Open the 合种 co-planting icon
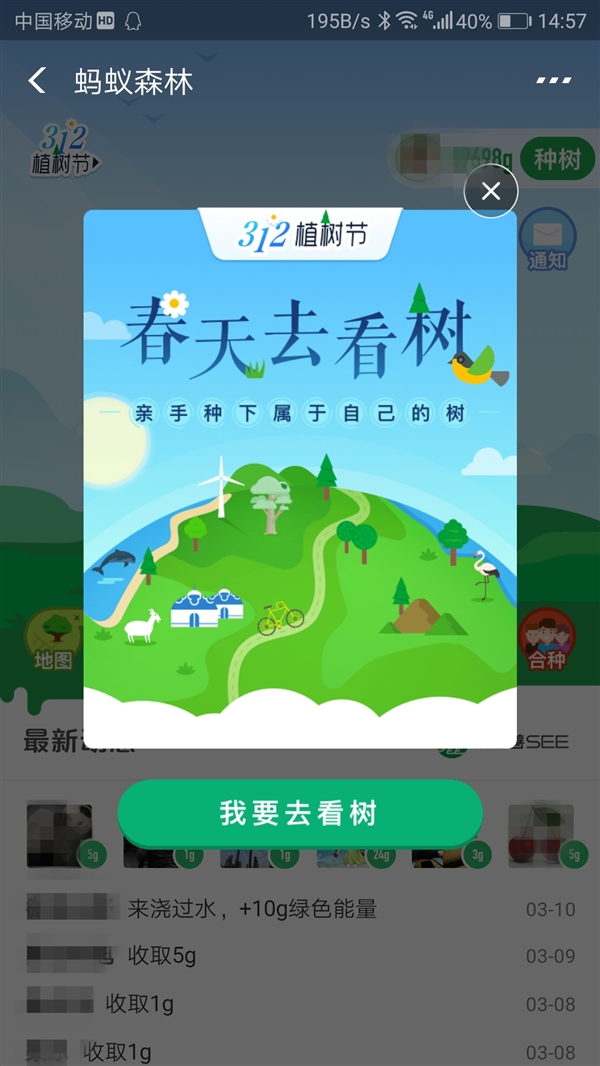 click(547, 640)
